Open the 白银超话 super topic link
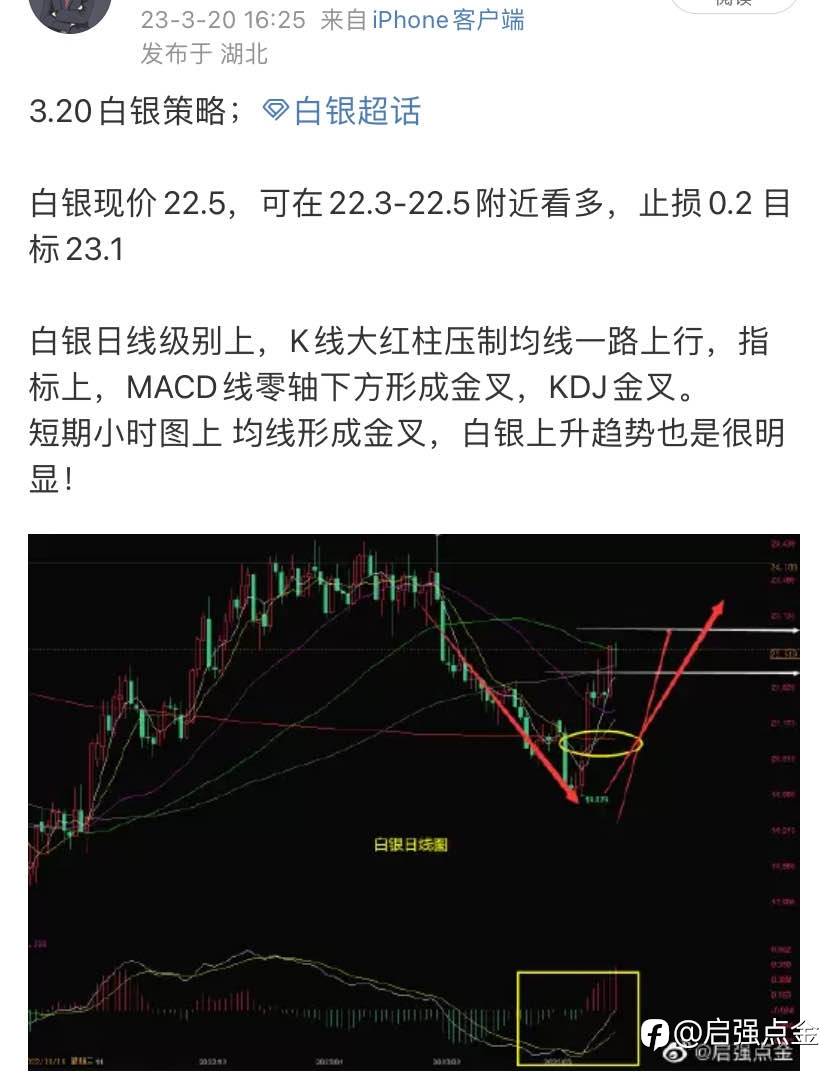The image size is (828, 1083). click(343, 111)
